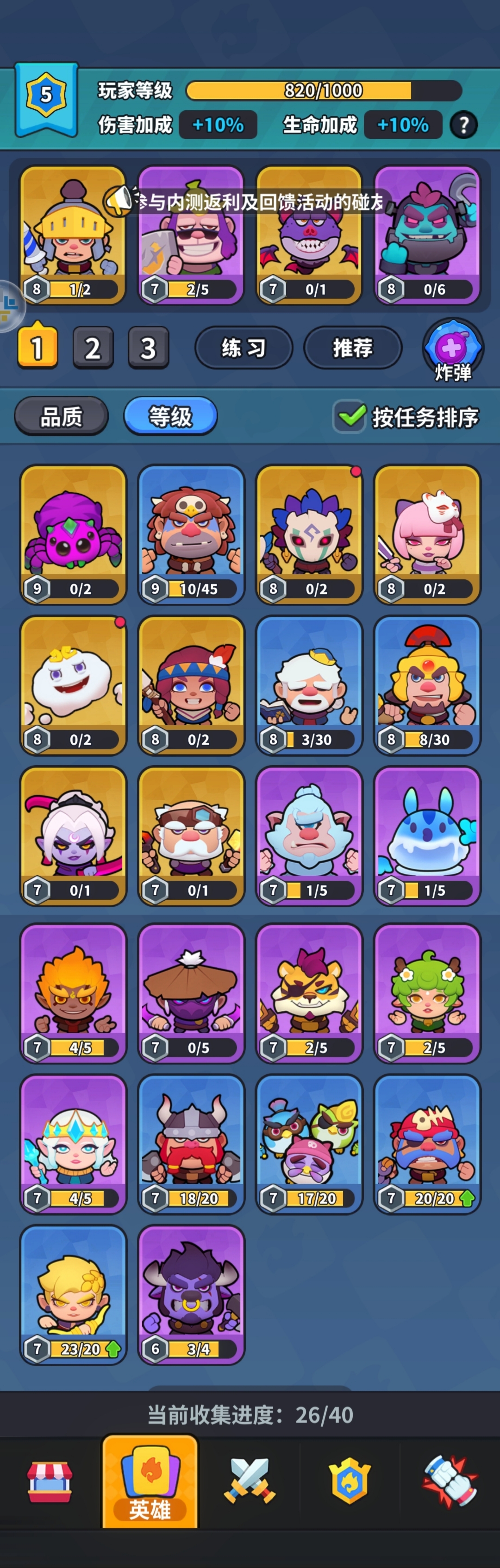Open the blonde hero card 23/20

[73, 1294]
